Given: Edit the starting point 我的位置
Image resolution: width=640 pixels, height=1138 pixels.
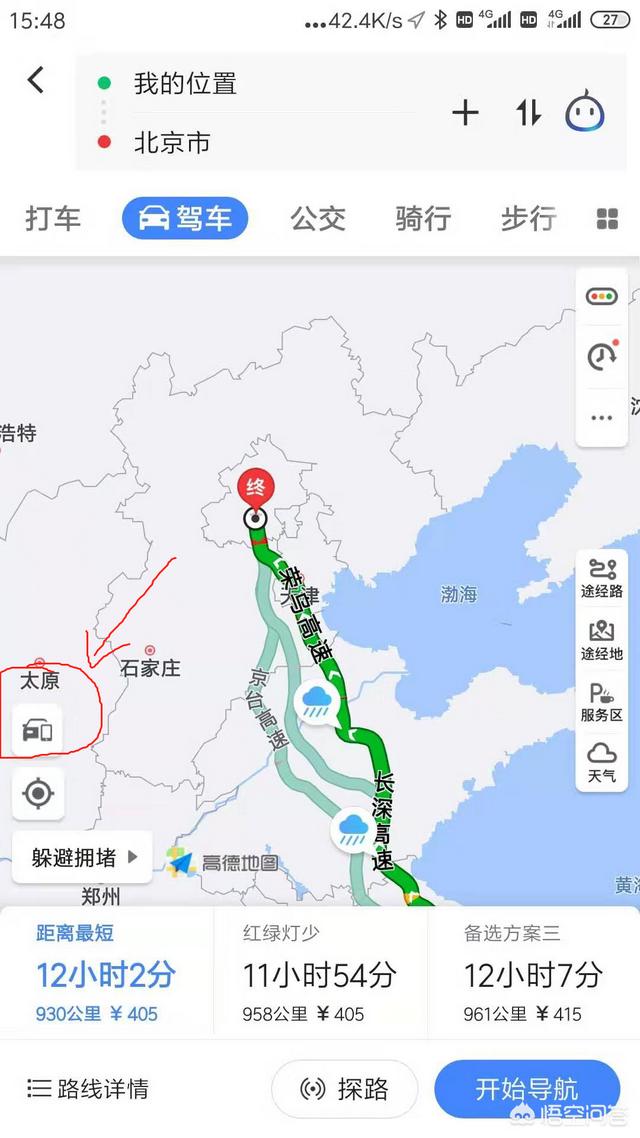Looking at the screenshot, I should (x=185, y=83).
